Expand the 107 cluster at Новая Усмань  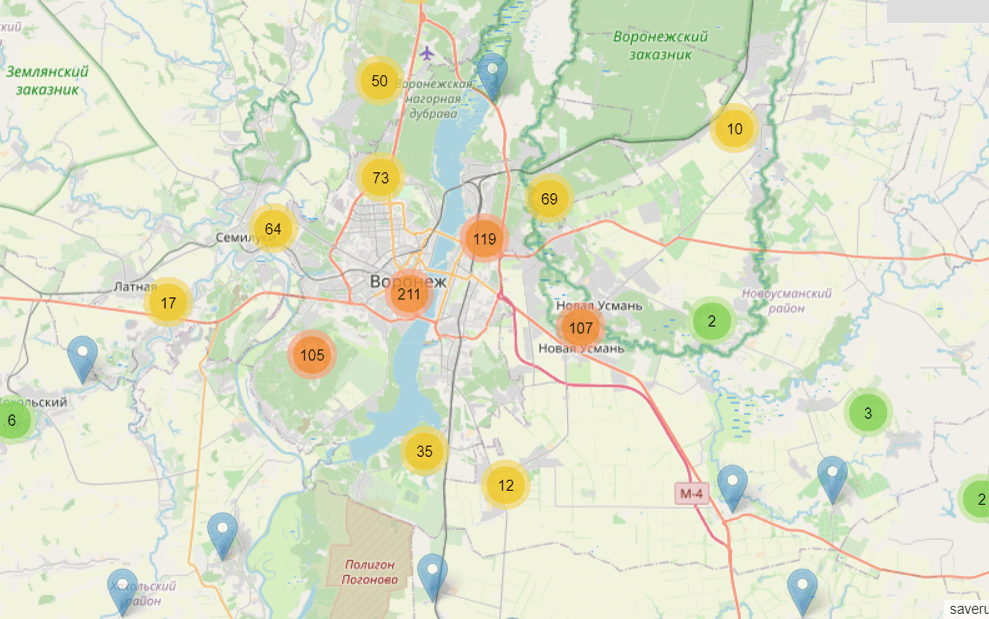580,327
